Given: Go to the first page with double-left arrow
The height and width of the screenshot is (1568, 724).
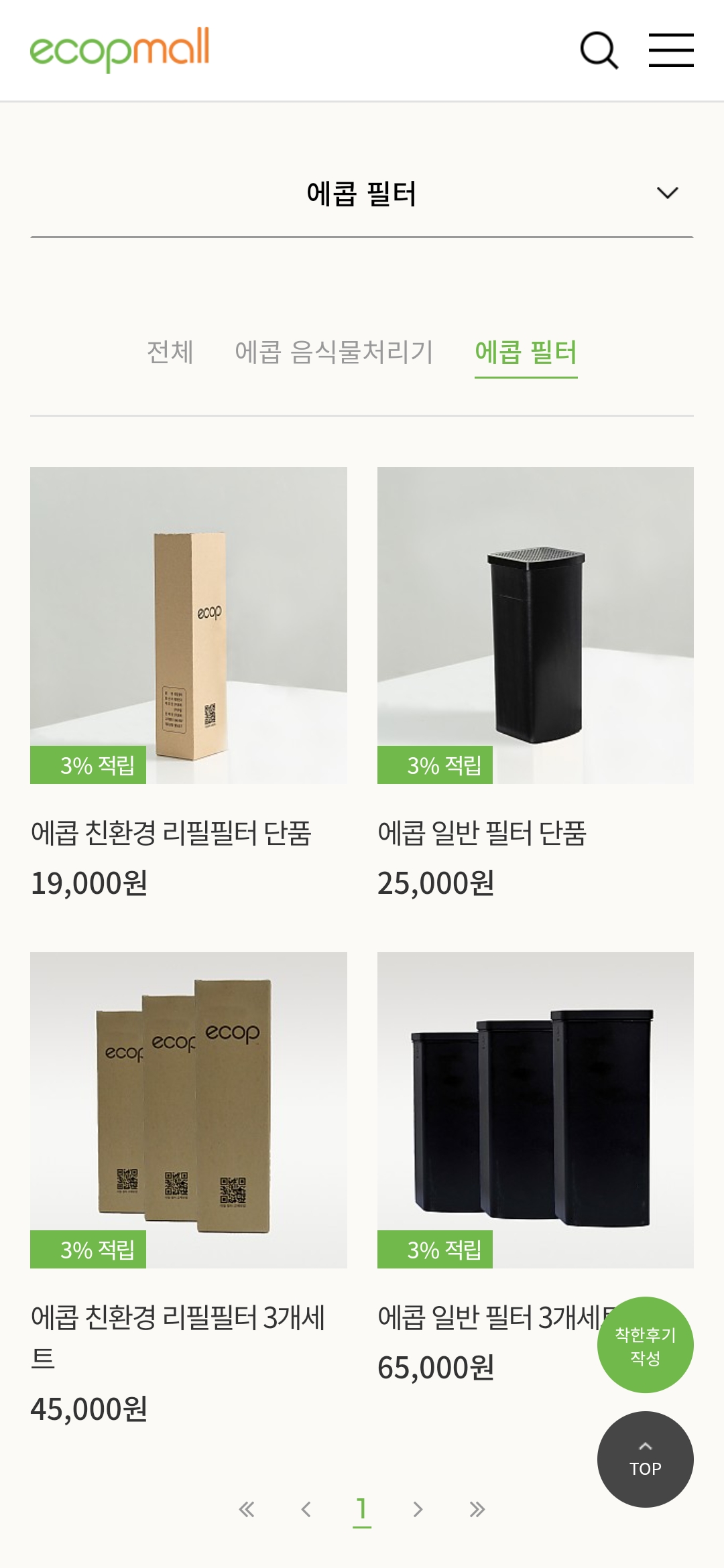Looking at the screenshot, I should (247, 1509).
